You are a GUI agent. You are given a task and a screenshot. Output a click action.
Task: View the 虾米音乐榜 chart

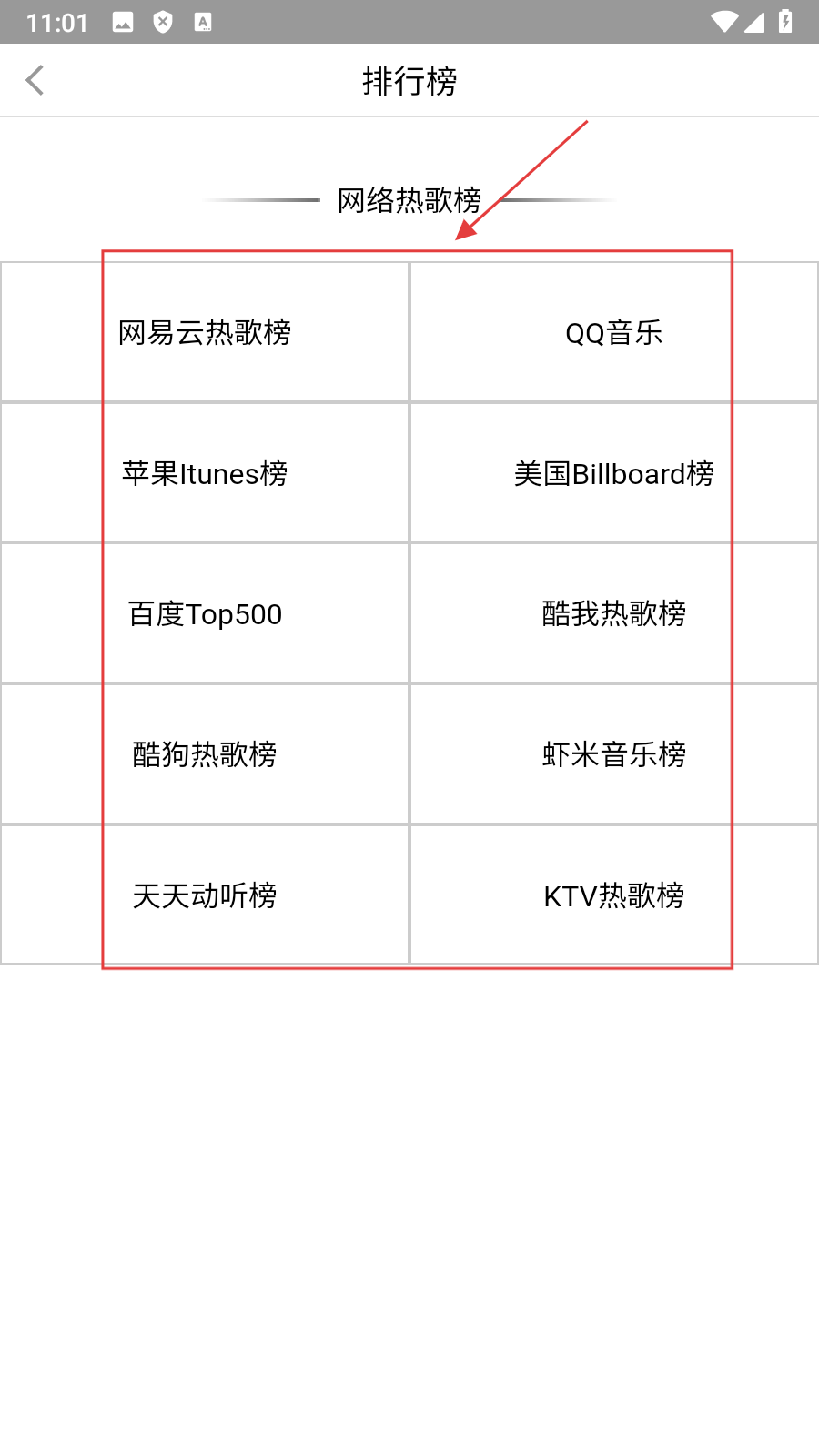[613, 754]
